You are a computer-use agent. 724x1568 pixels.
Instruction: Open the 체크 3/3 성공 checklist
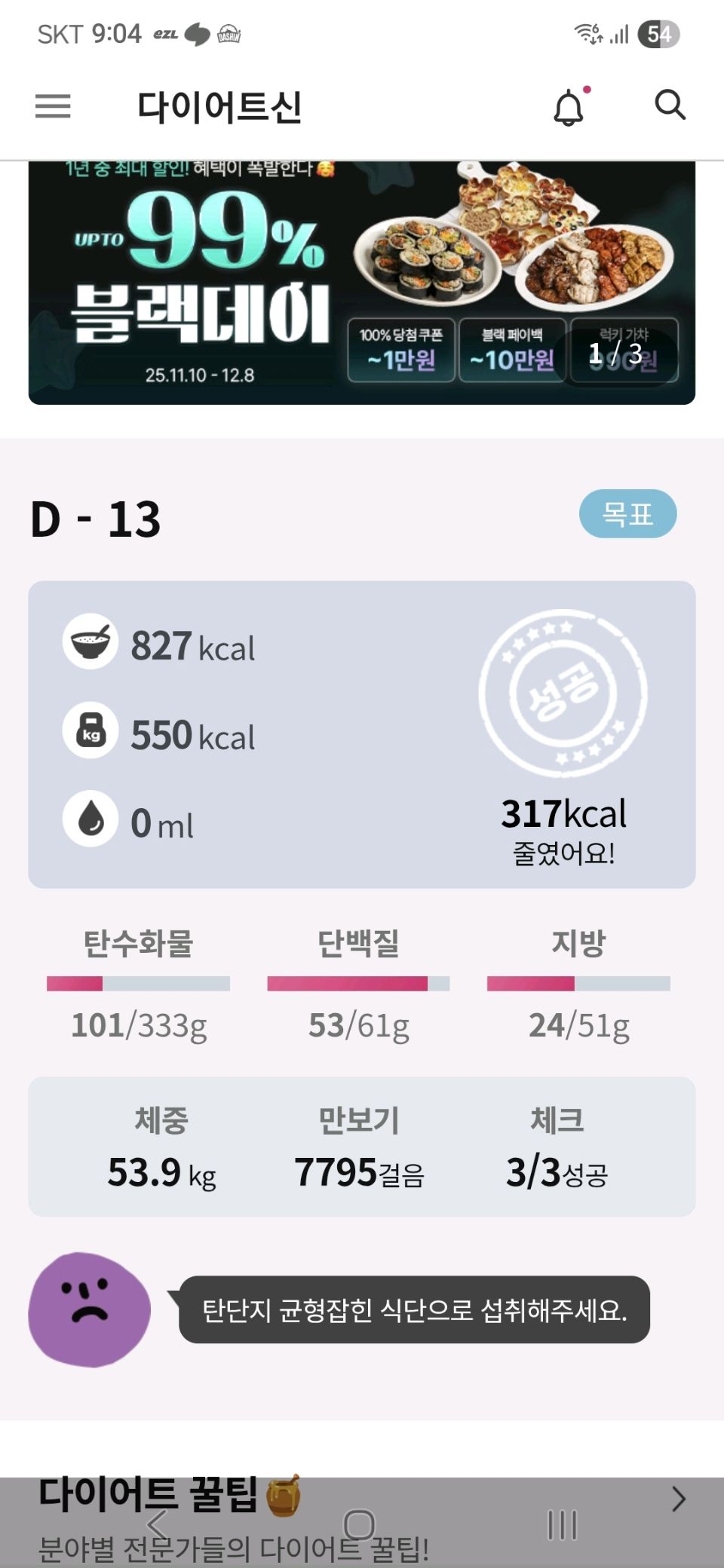557,1148
